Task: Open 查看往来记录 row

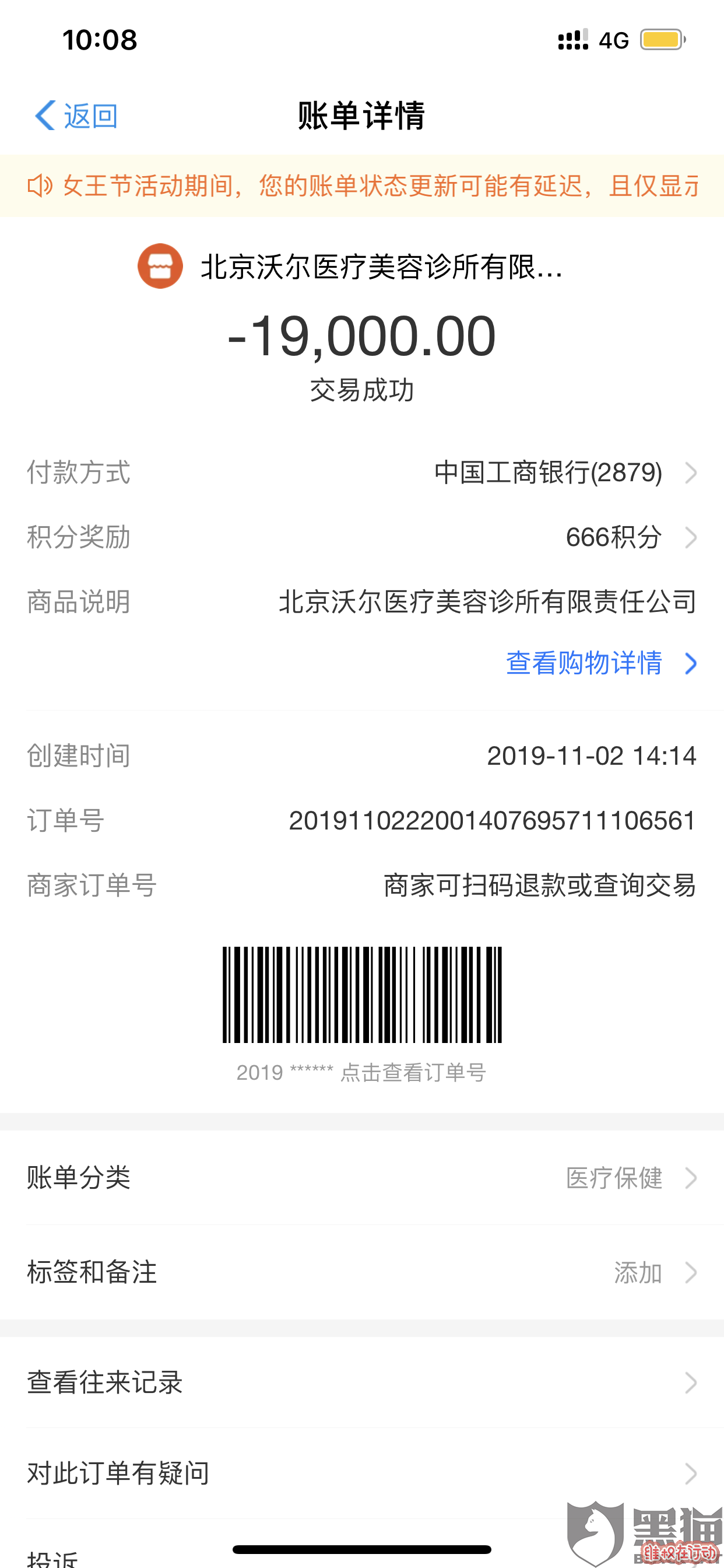Action: 362,1383
